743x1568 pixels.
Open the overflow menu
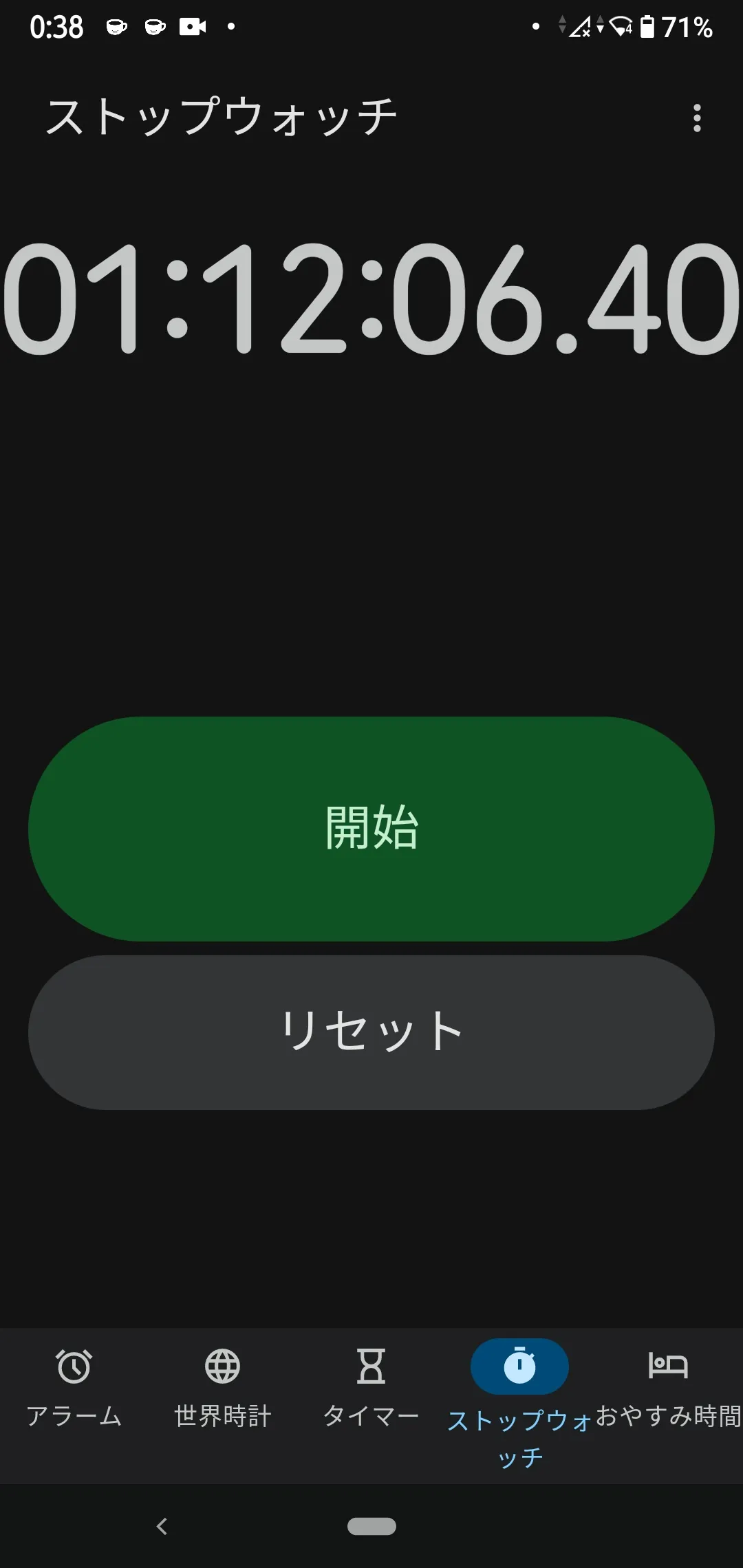(697, 118)
